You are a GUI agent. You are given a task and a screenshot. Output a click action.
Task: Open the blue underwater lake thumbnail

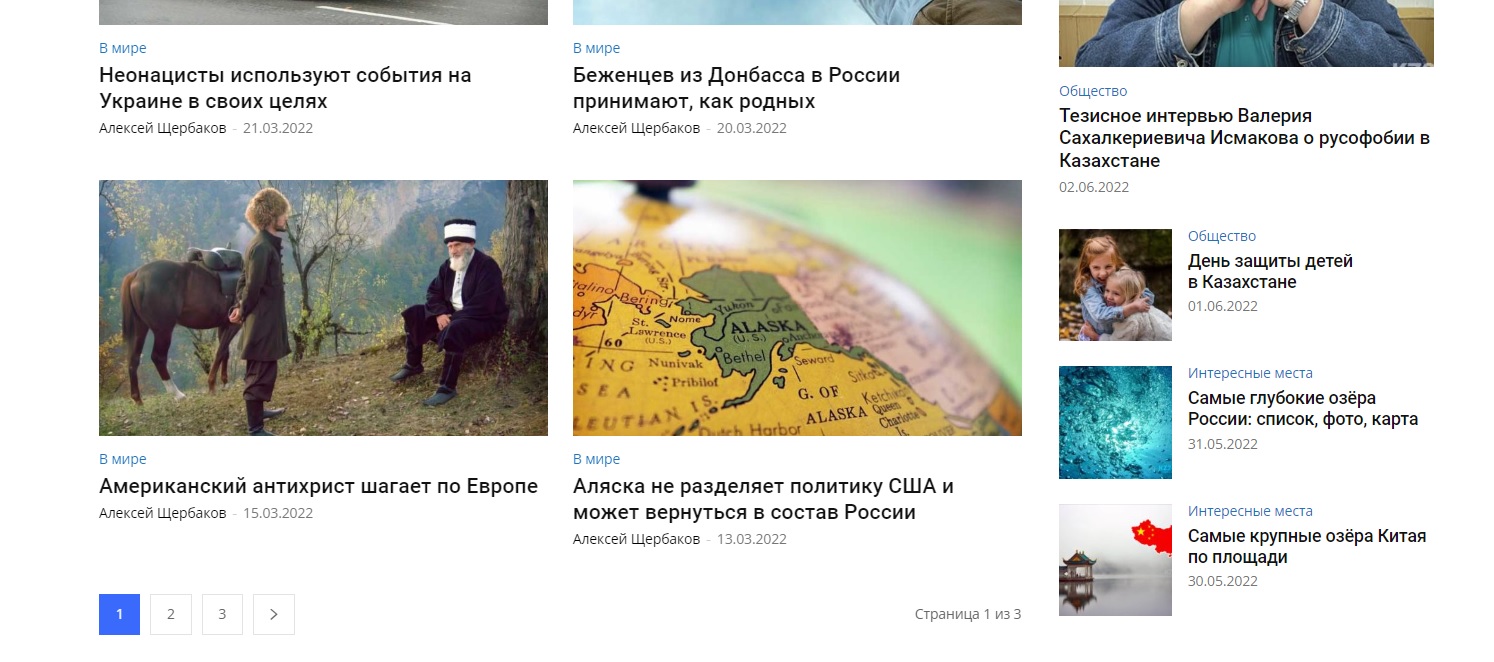tap(1115, 422)
